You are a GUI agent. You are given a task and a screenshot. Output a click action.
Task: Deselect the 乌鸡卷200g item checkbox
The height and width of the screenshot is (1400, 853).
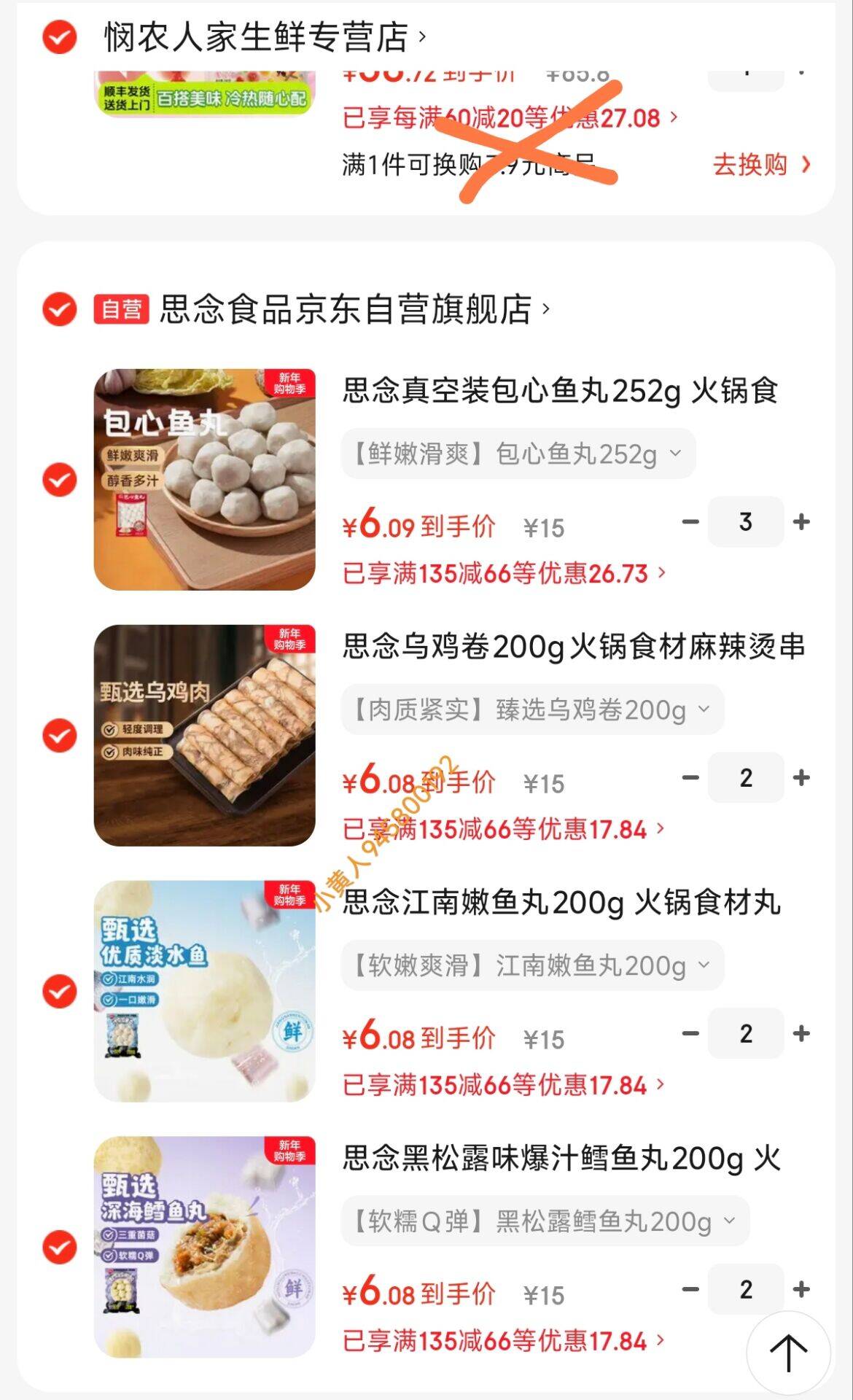[60, 736]
